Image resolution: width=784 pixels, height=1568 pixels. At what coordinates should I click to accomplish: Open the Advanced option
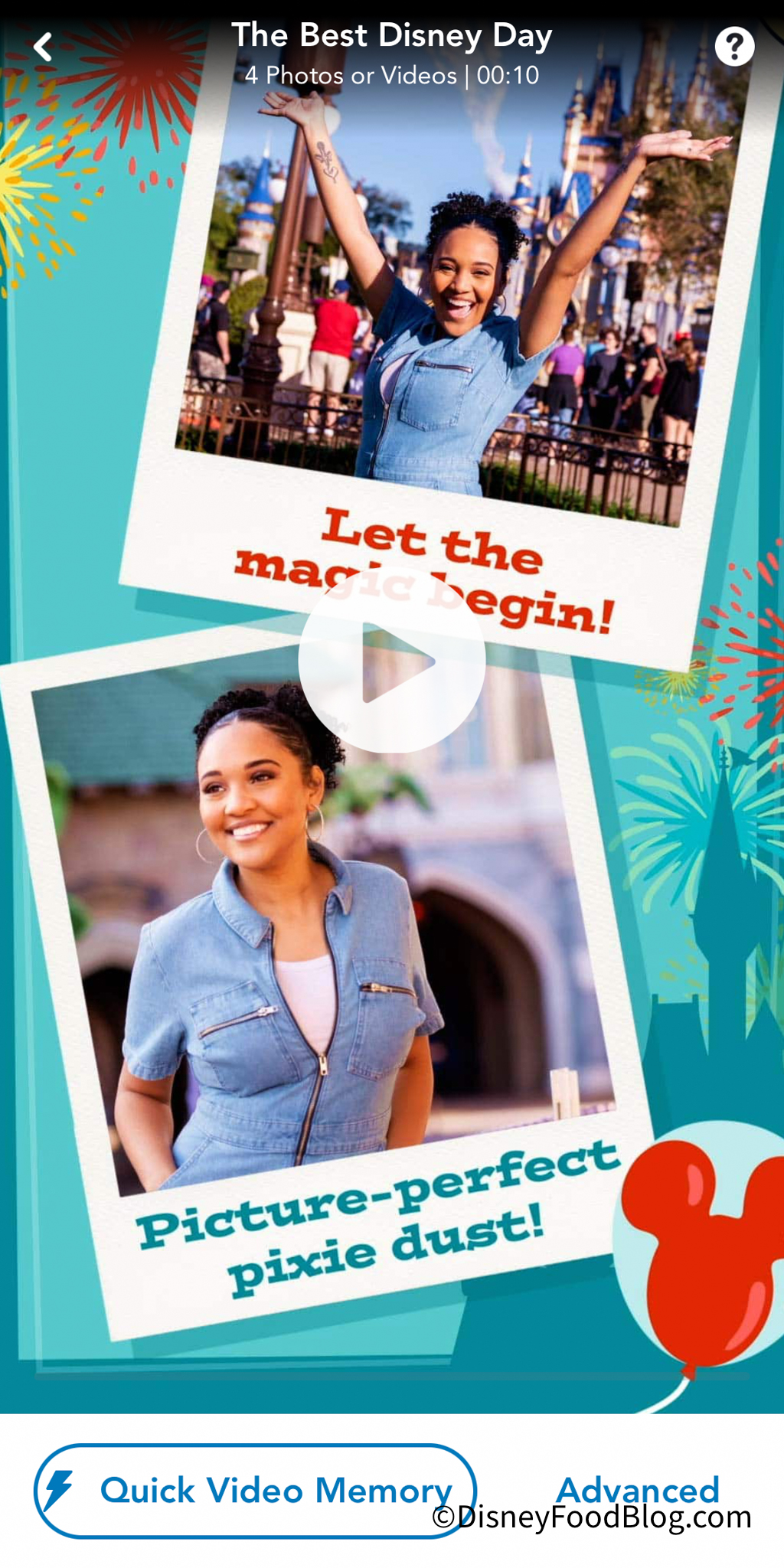click(637, 1488)
